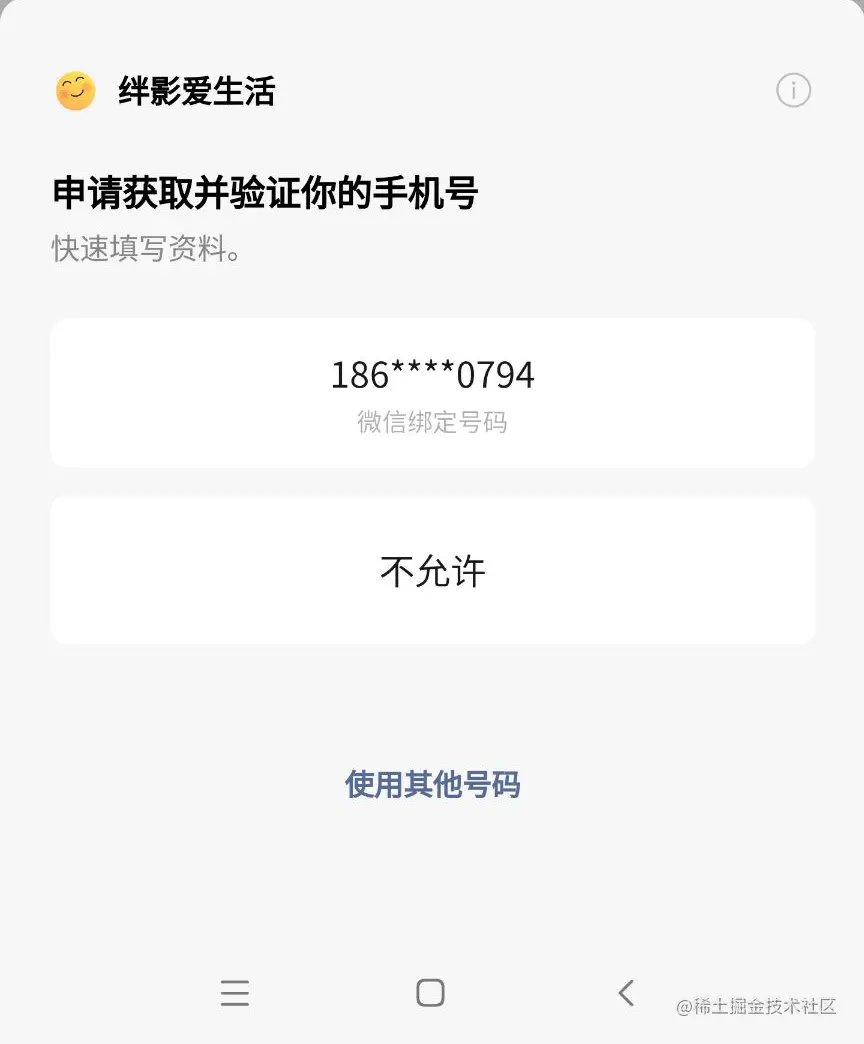The image size is (864, 1044).
Task: Go back using the system back arrow
Action: point(626,993)
